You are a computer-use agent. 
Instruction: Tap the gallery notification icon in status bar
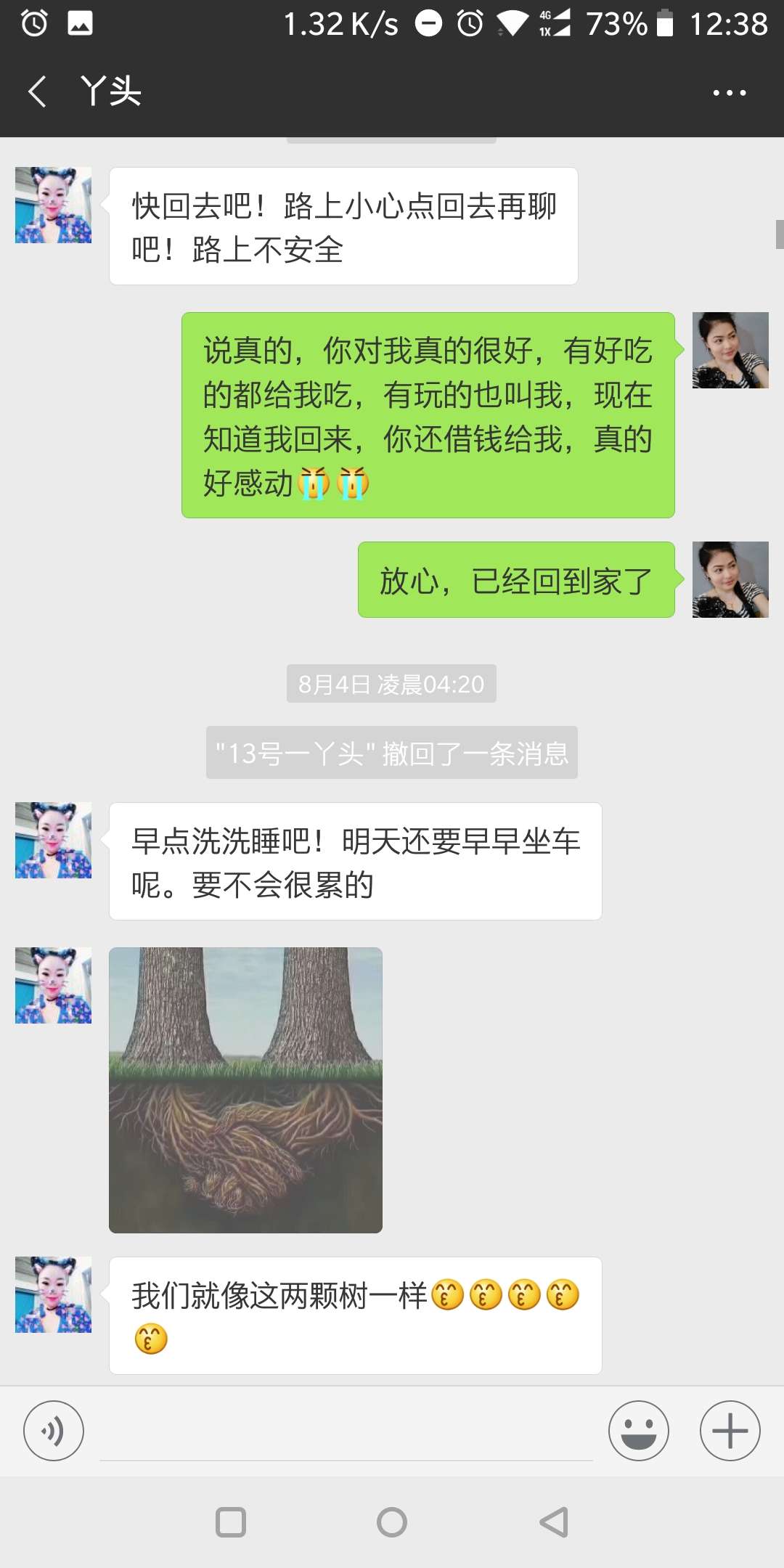click(x=80, y=23)
